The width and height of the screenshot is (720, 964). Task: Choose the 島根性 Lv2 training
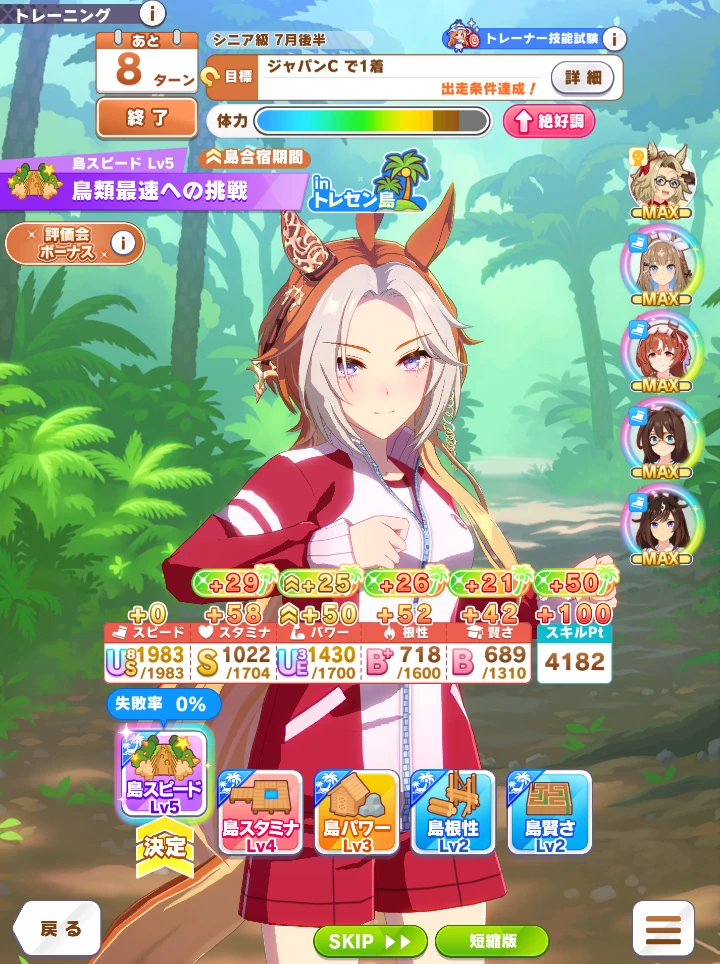point(453,811)
